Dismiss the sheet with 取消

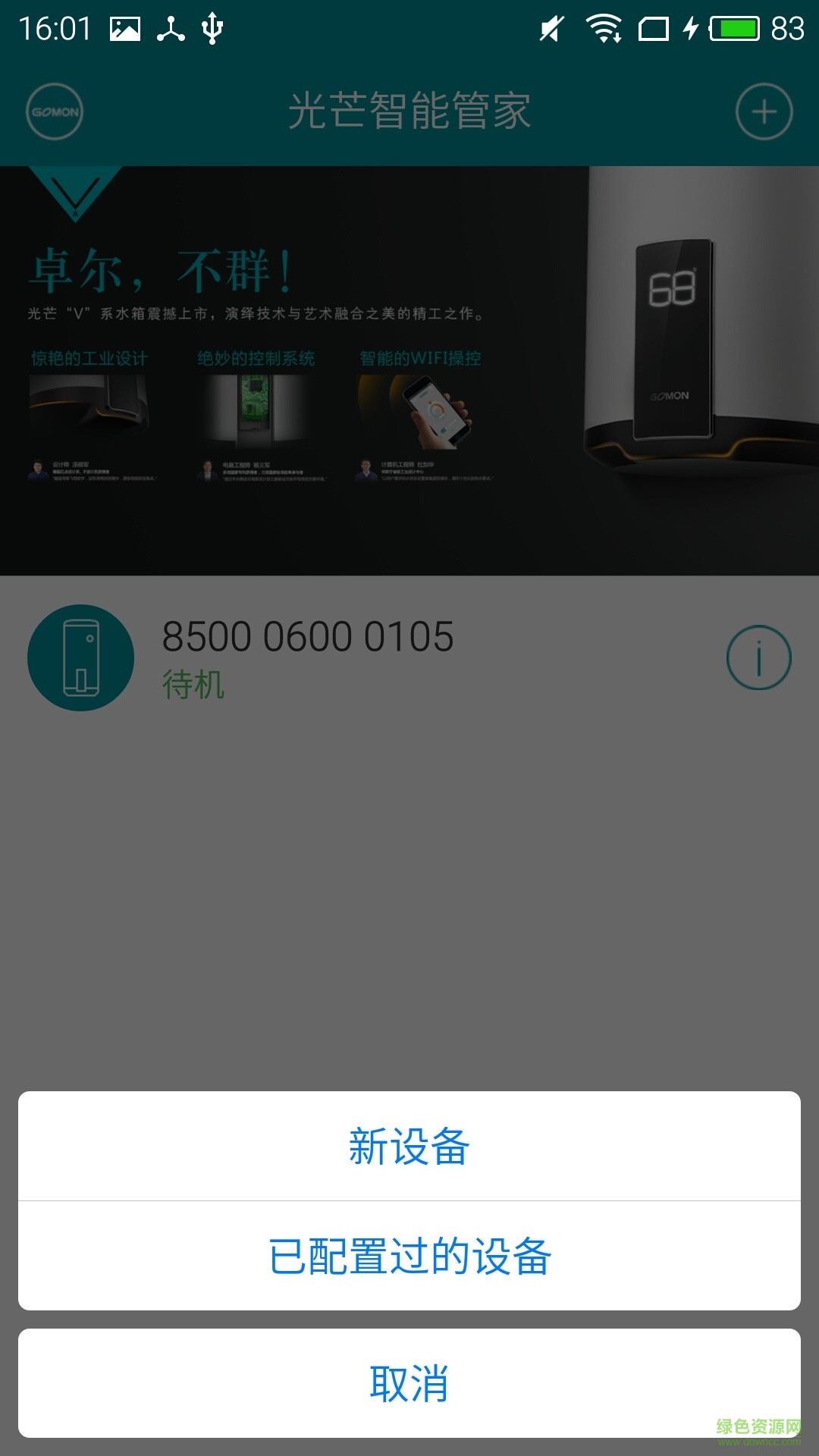pyautogui.click(x=409, y=1383)
